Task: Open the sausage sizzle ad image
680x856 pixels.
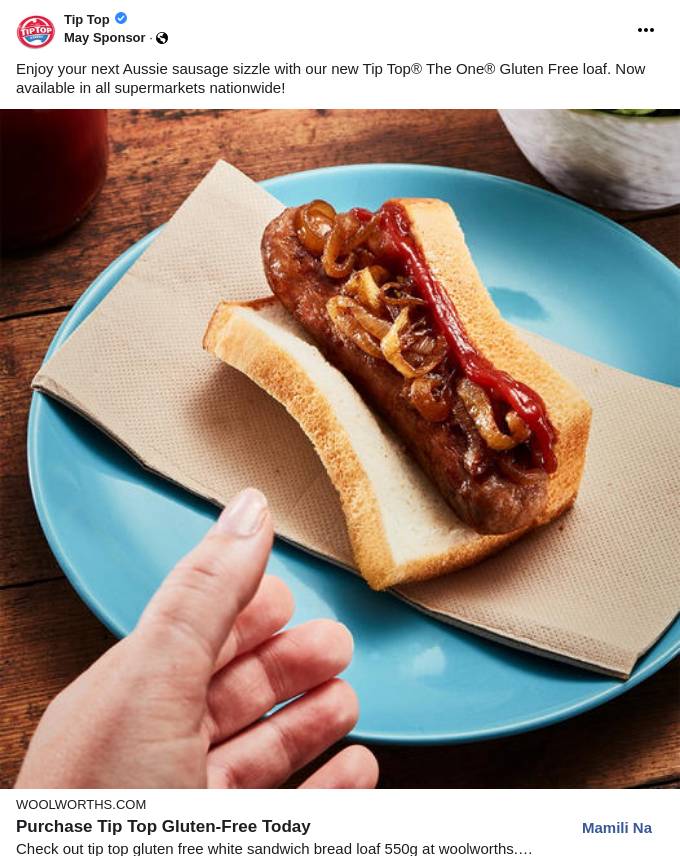Action: (x=340, y=448)
